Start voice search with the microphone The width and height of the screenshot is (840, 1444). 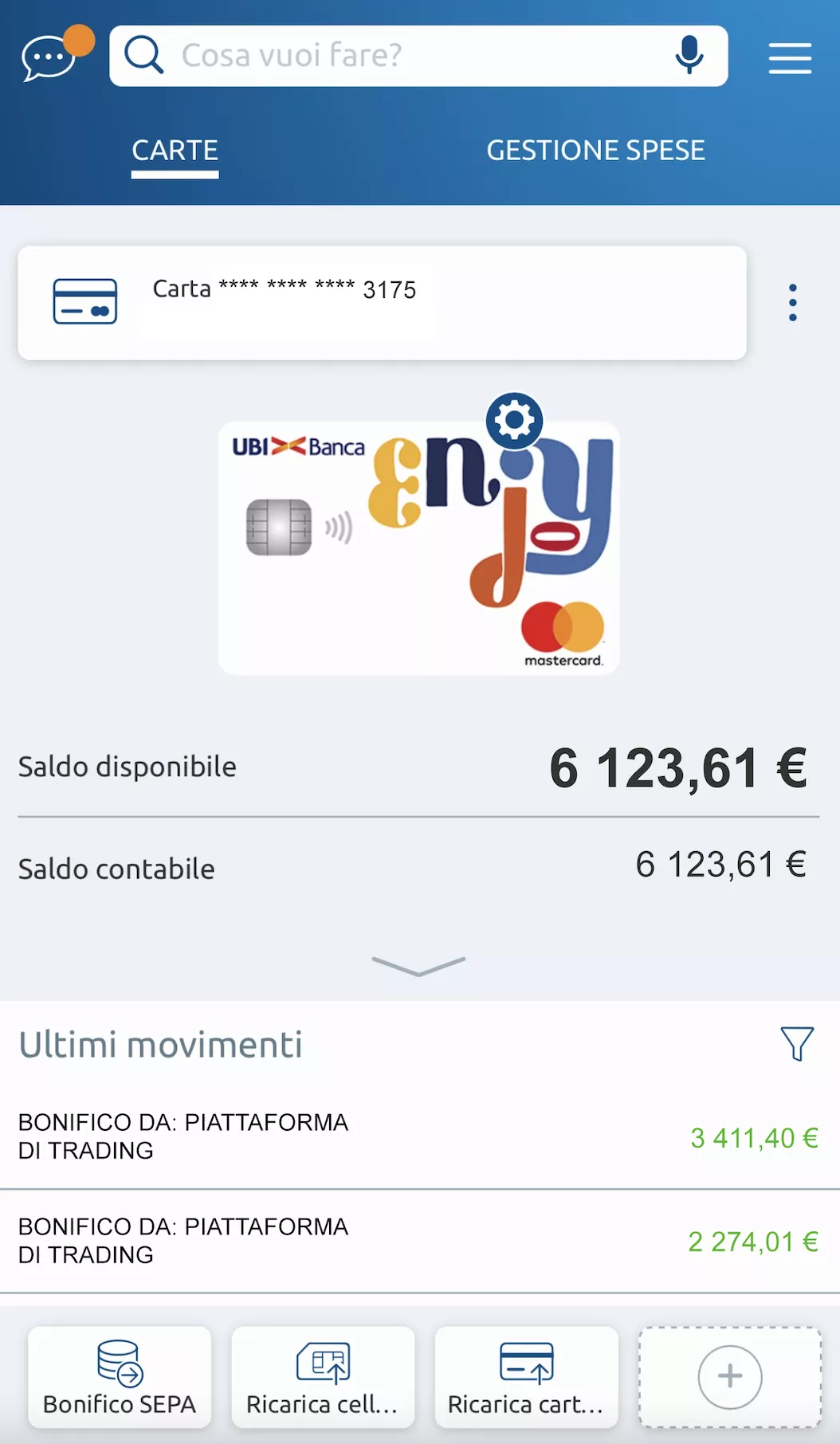tap(689, 56)
